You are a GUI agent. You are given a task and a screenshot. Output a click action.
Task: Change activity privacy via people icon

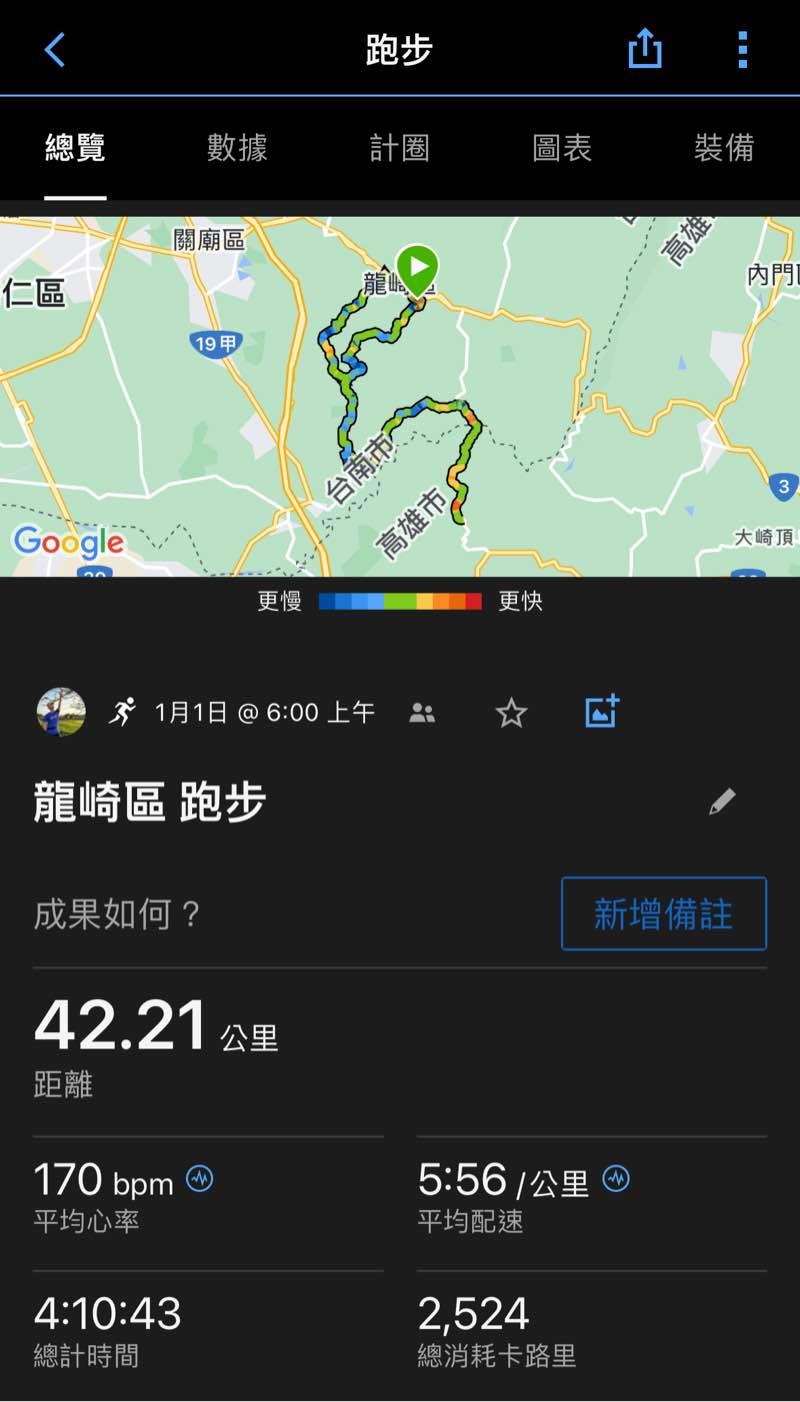click(x=422, y=713)
